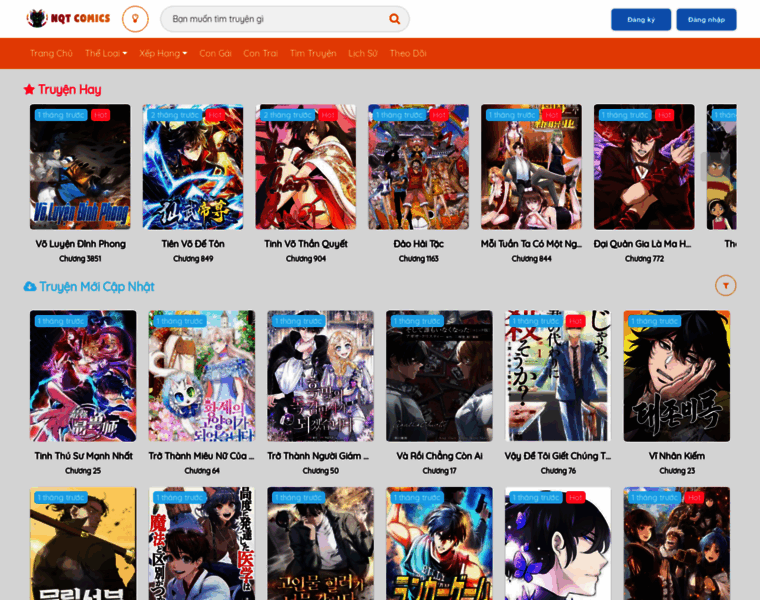760x600 pixels.
Task: Switch to Con Gái section
Action: (x=215, y=53)
